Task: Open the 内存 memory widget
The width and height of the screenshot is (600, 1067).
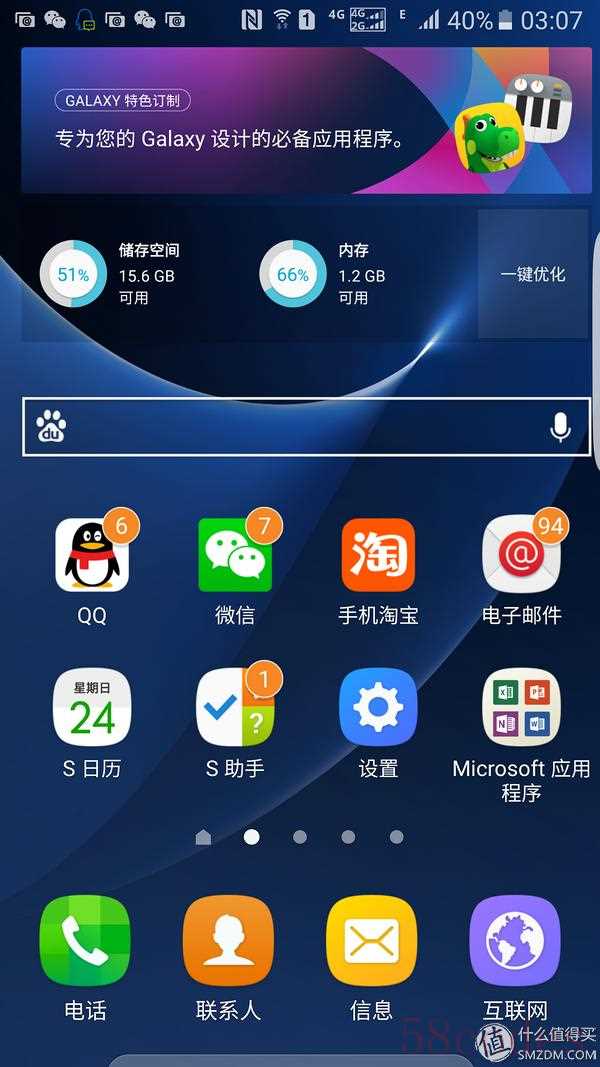Action: tap(325, 274)
